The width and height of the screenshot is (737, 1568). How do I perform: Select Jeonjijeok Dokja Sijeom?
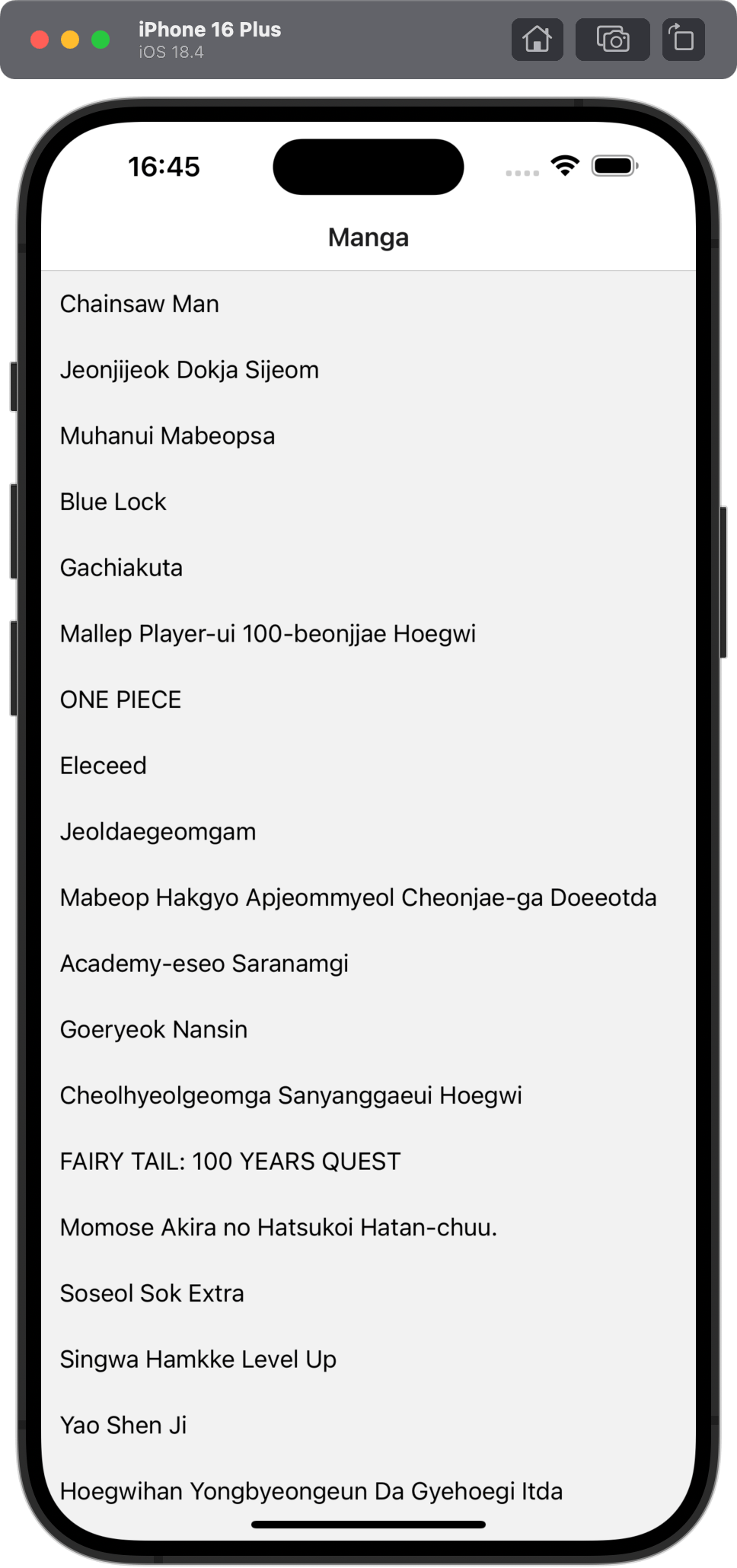click(x=190, y=370)
